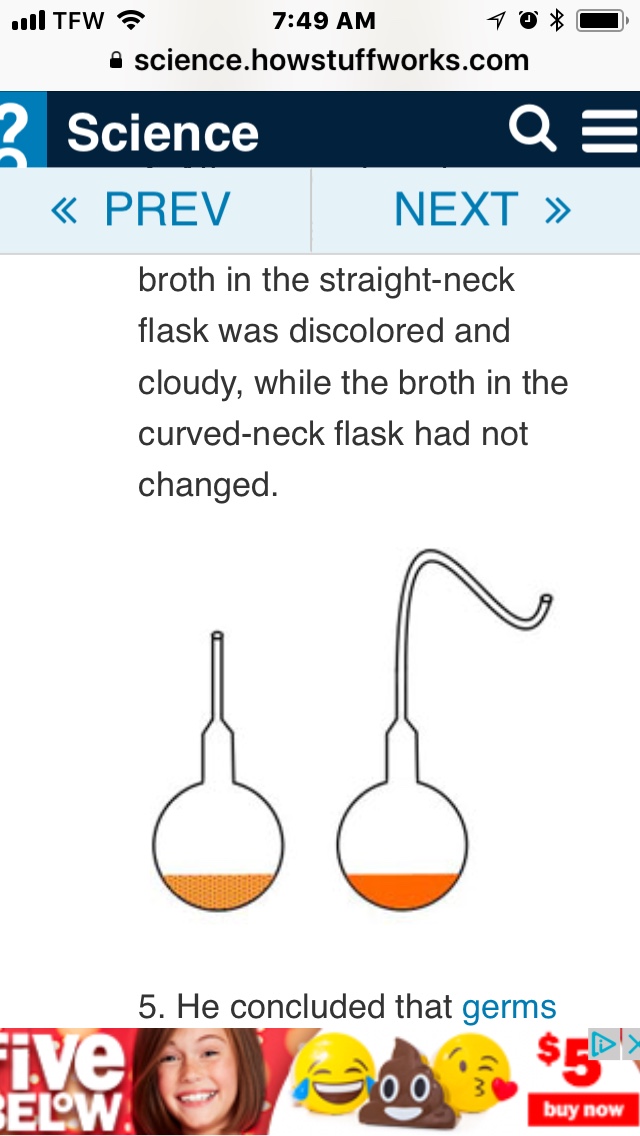Close the Five Below ad banner
The height and width of the screenshot is (1136, 640).
(631, 1044)
